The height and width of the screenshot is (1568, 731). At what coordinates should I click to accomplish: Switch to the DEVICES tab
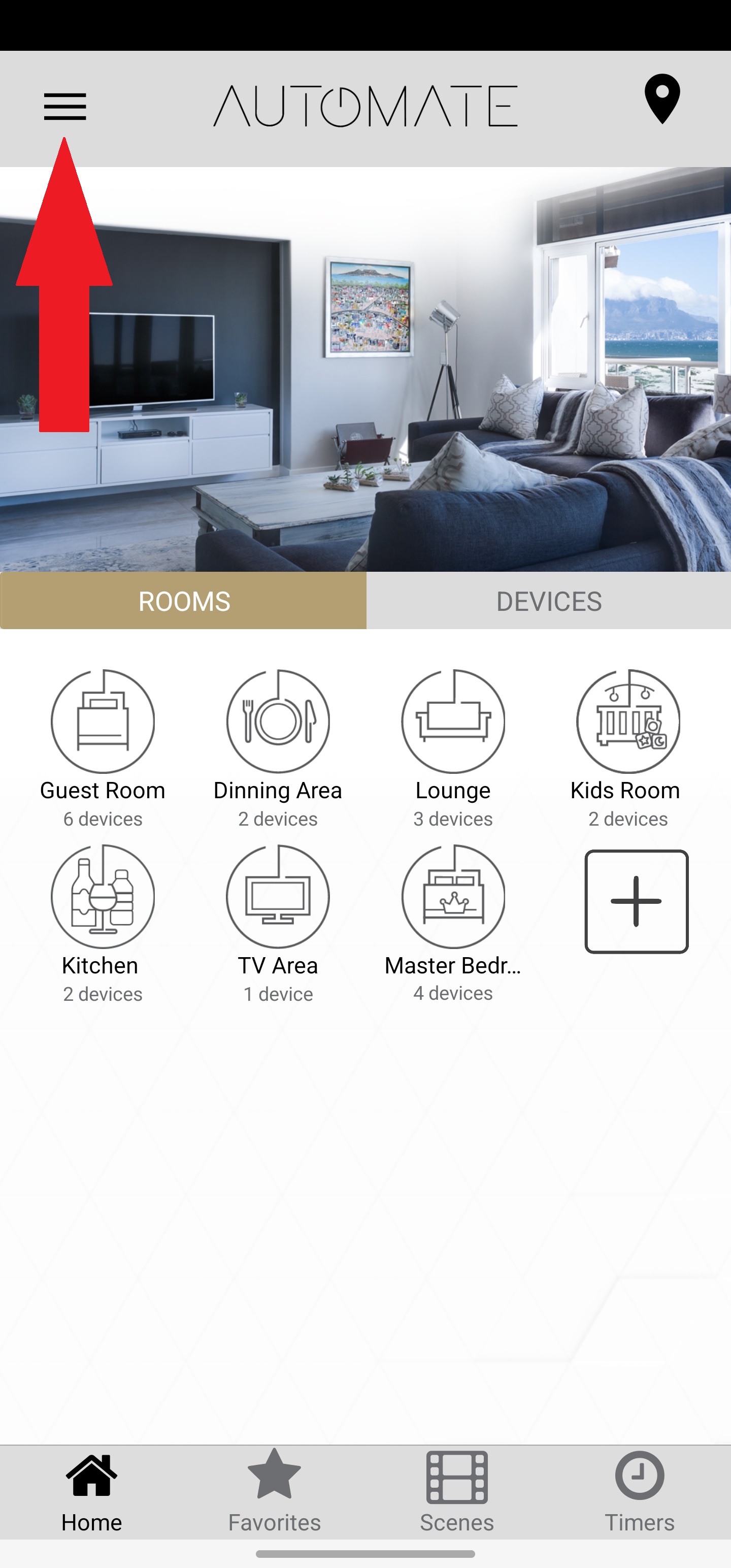548,600
